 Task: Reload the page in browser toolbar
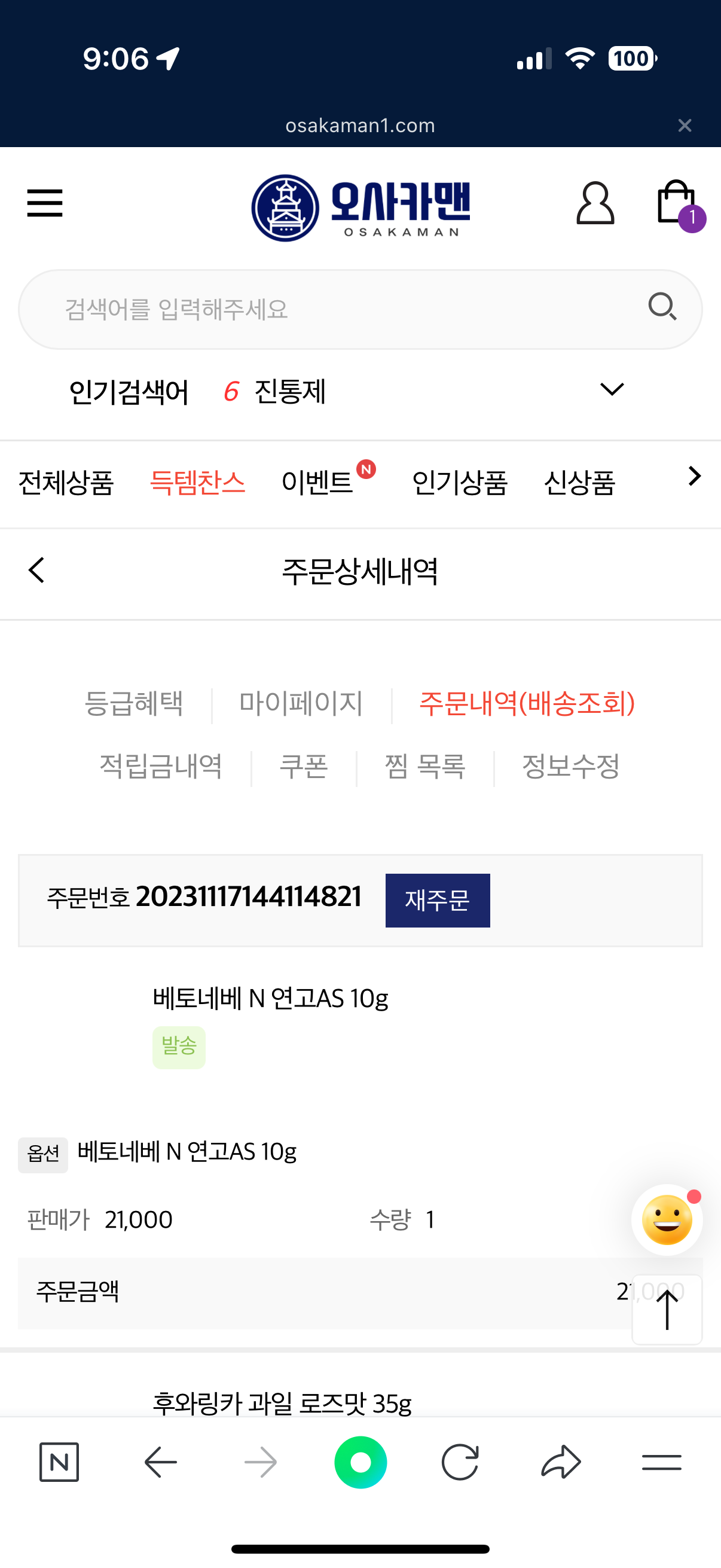click(460, 1462)
